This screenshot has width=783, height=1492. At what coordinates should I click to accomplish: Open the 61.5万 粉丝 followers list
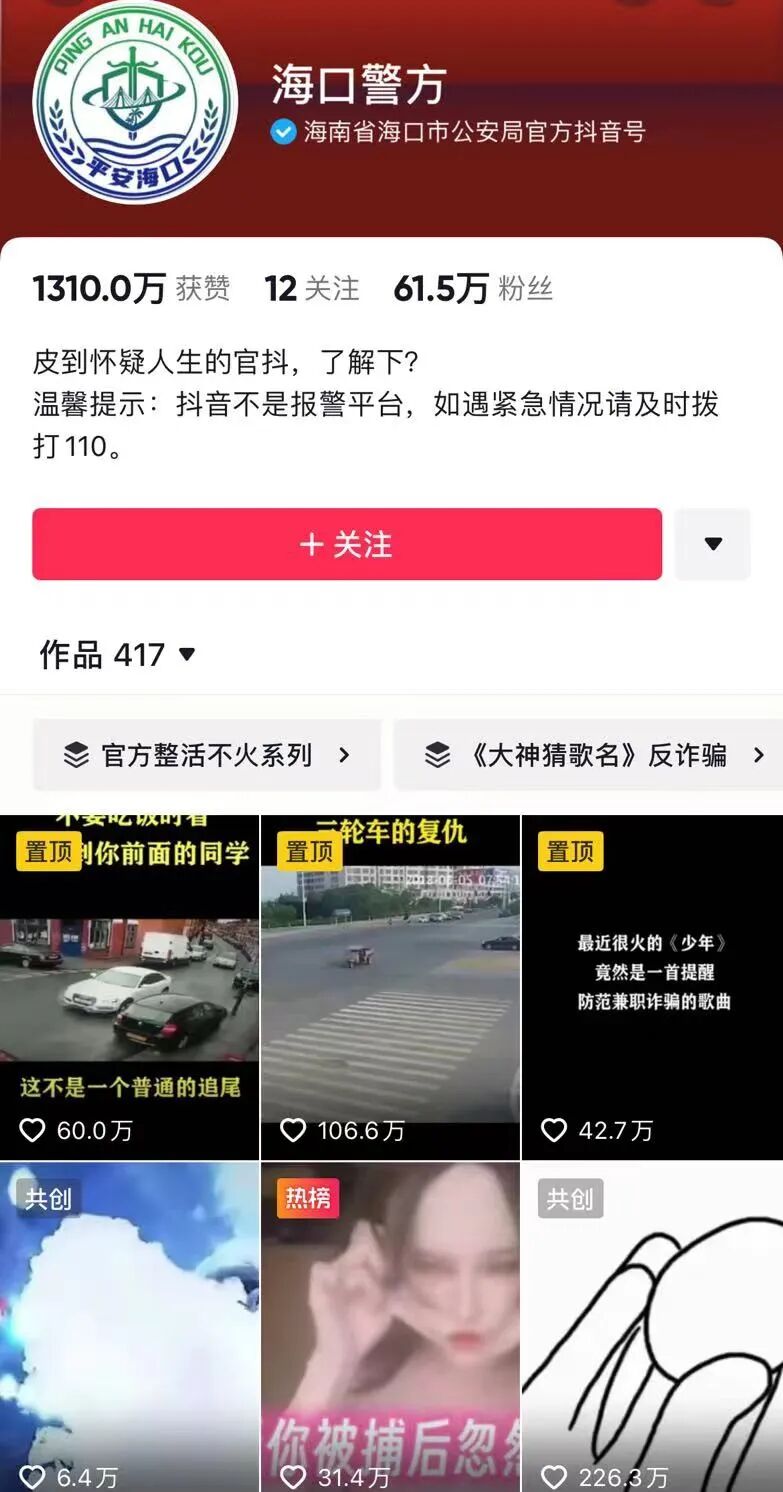click(473, 289)
